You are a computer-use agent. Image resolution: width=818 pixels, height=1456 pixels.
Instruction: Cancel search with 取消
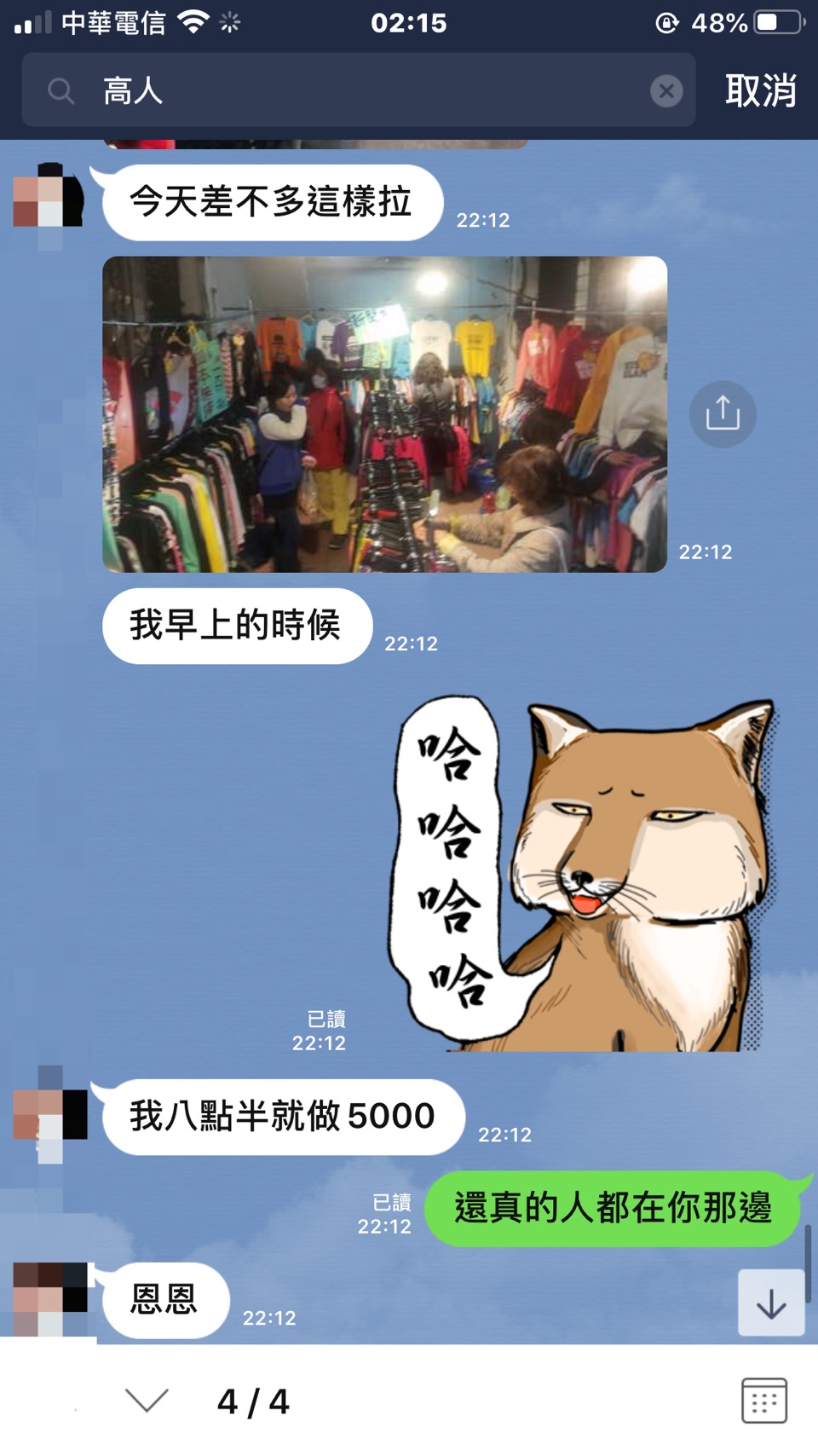click(x=760, y=90)
